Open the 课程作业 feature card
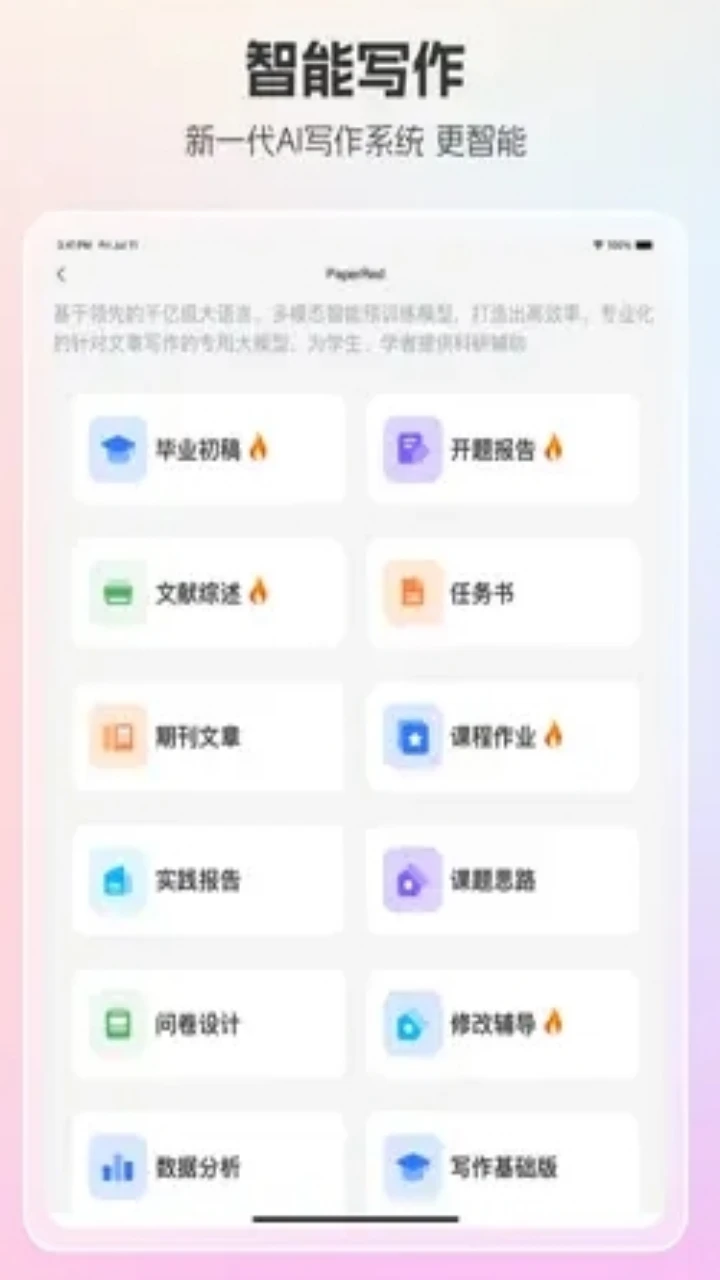 click(503, 736)
